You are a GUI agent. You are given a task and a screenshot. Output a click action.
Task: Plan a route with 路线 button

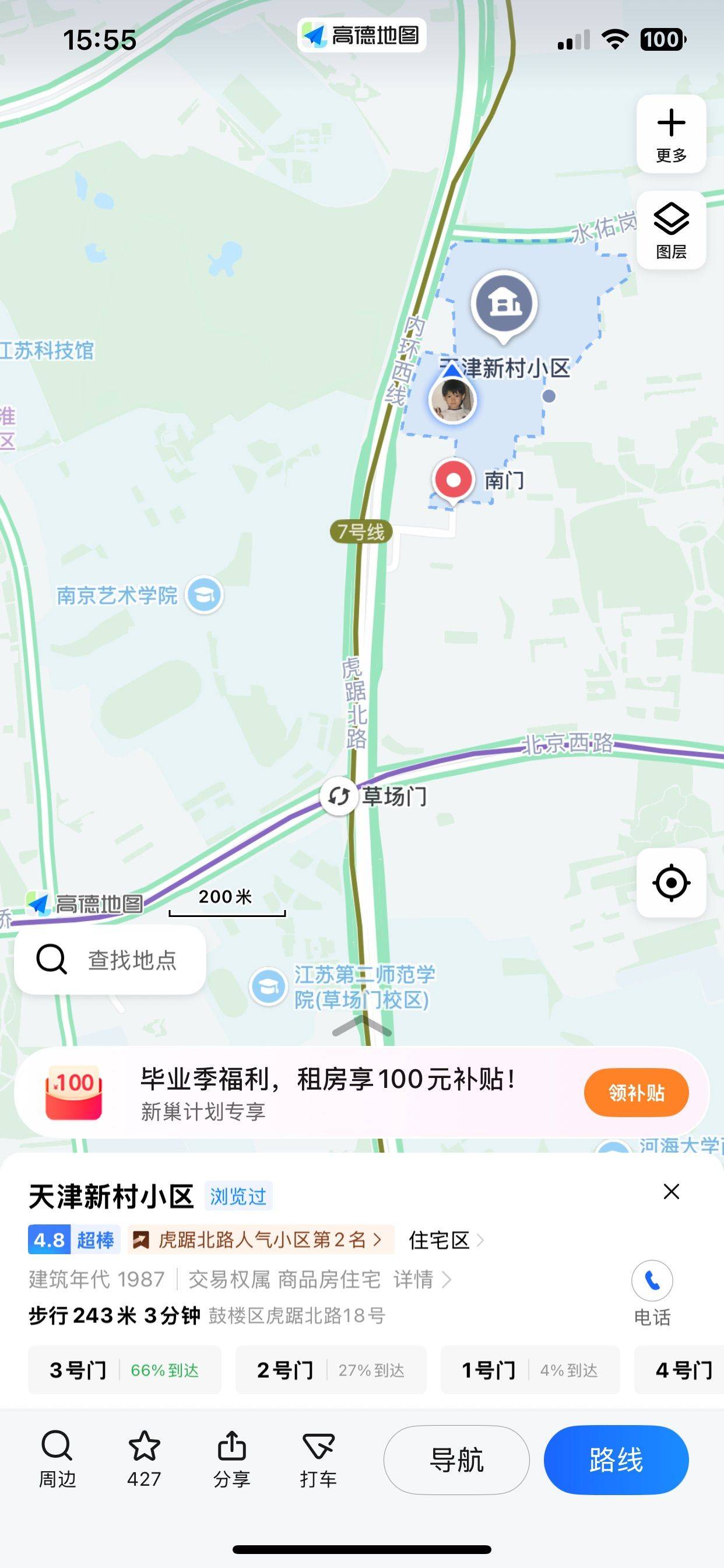[x=616, y=1459]
